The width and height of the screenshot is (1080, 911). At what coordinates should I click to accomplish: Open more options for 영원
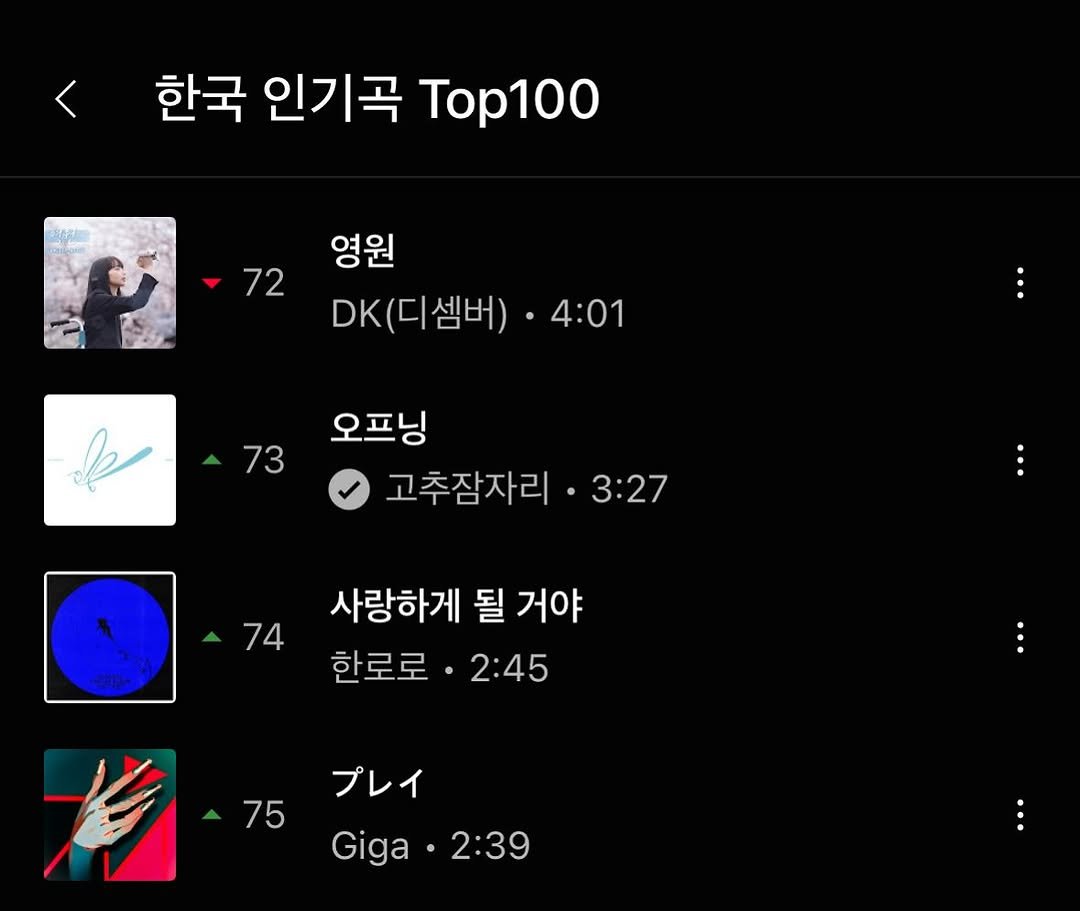pos(1019,283)
